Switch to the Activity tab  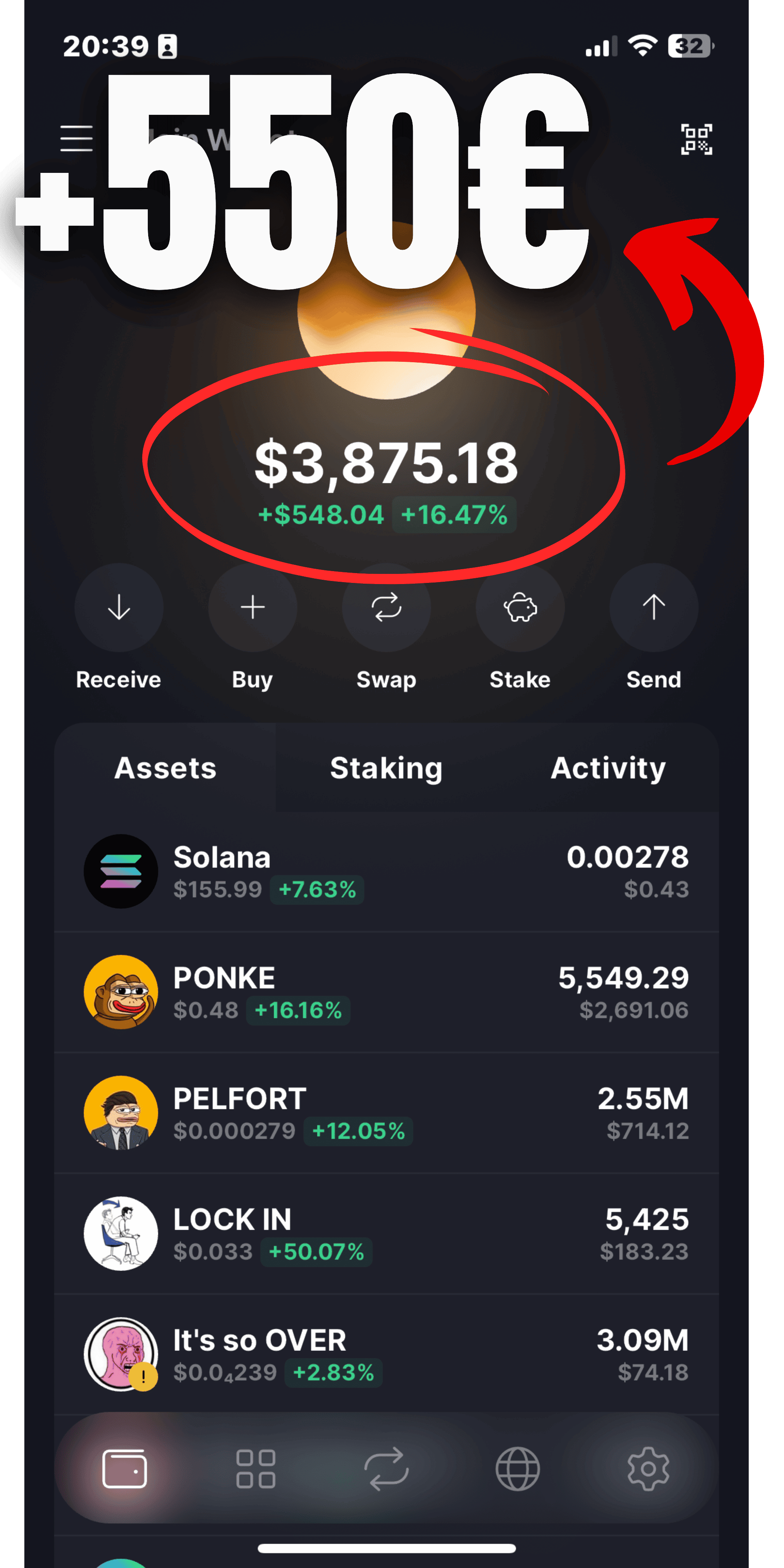point(608,768)
